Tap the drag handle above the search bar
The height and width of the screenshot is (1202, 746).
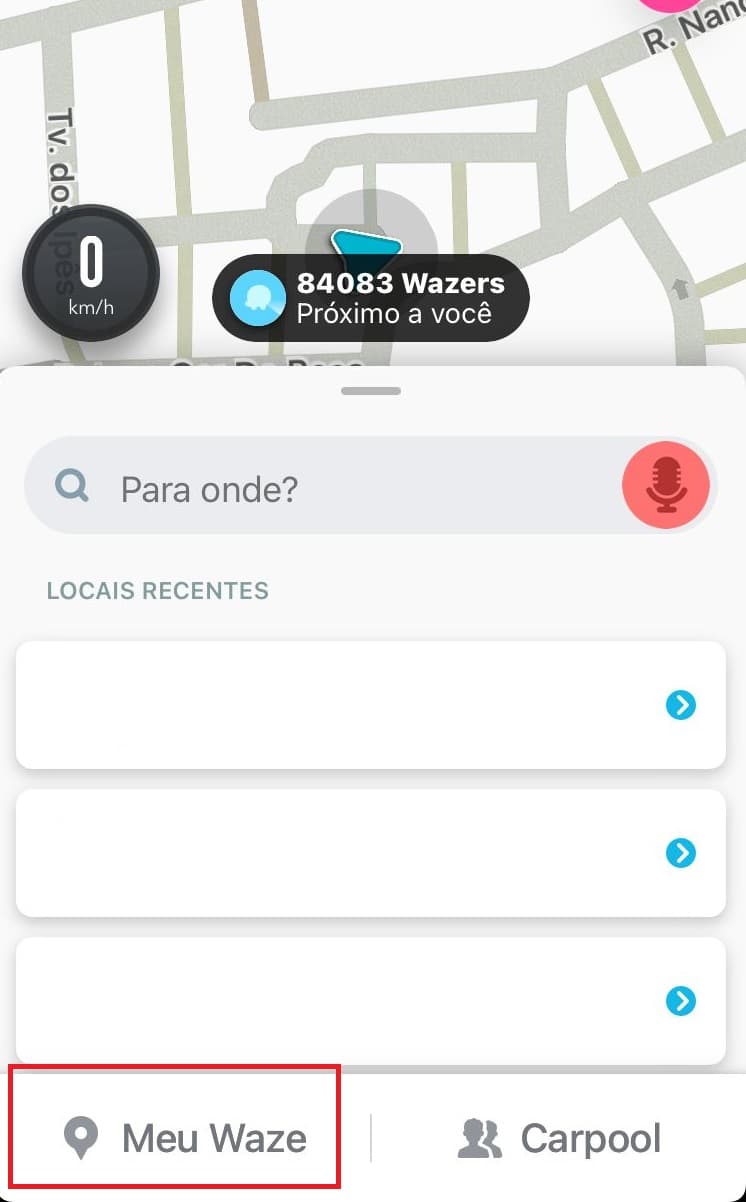(x=370, y=391)
